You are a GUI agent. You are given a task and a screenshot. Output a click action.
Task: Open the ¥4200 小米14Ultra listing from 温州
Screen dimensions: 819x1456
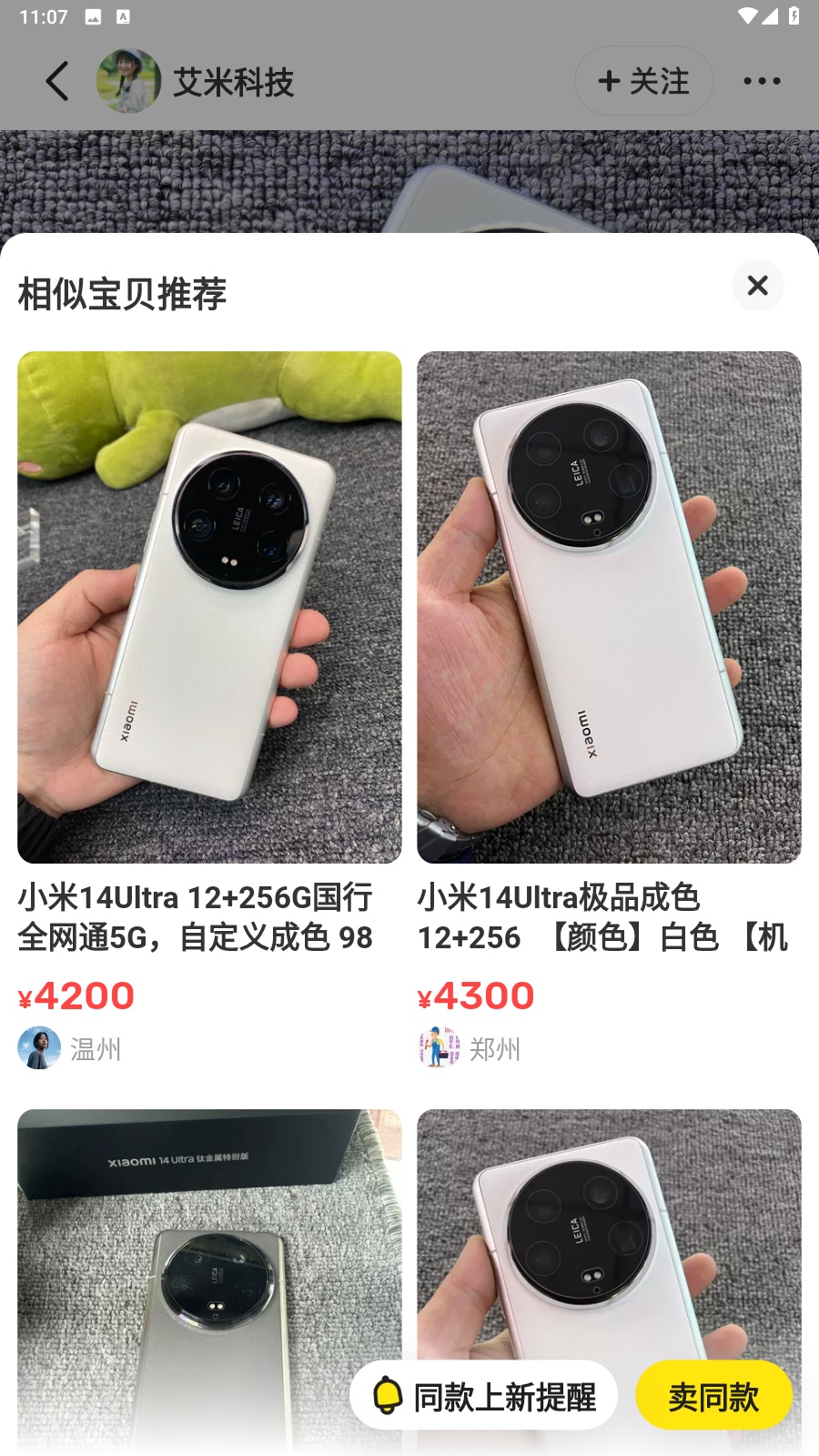pos(209,607)
